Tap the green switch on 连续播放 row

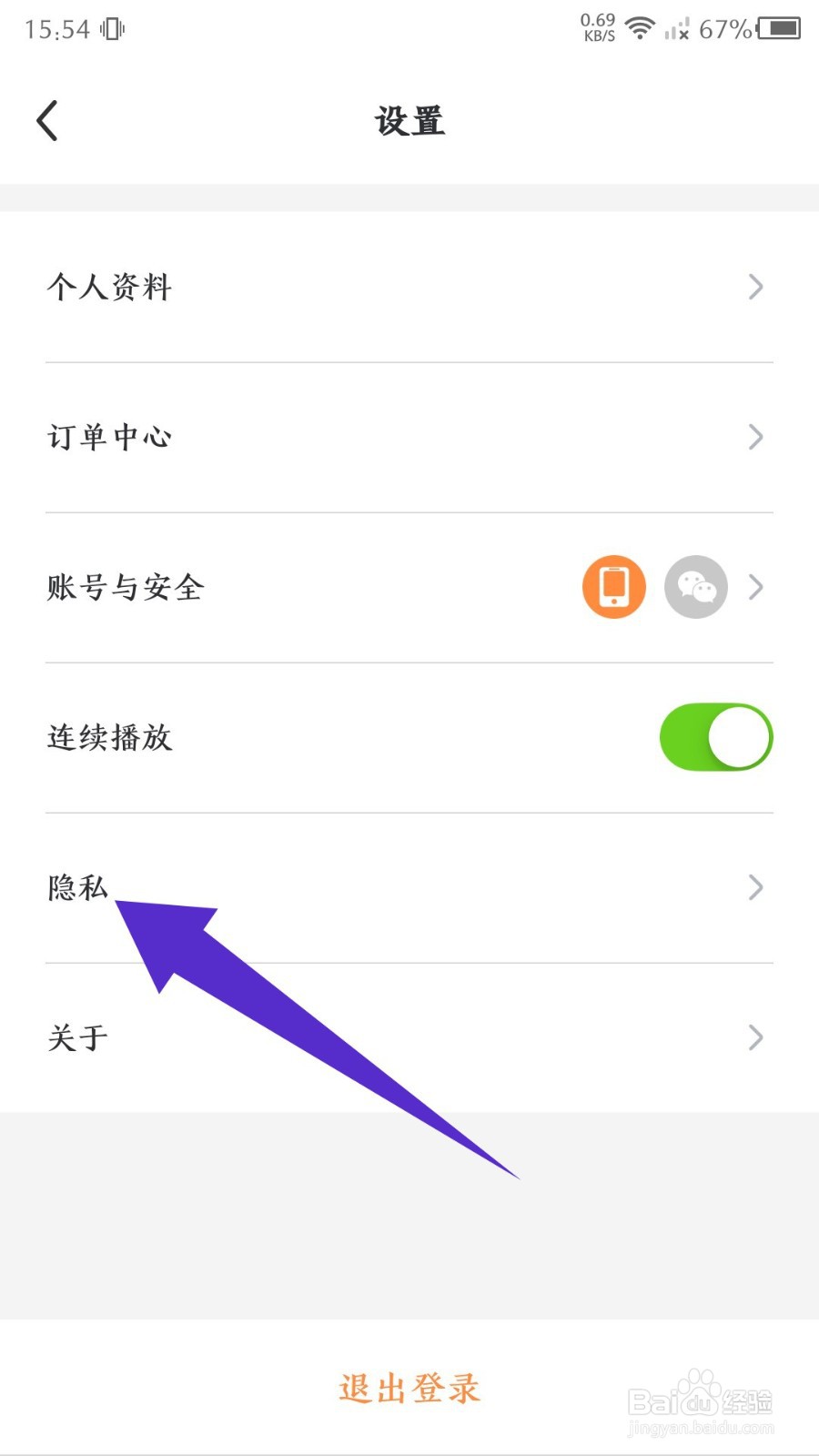pyautogui.click(x=716, y=737)
